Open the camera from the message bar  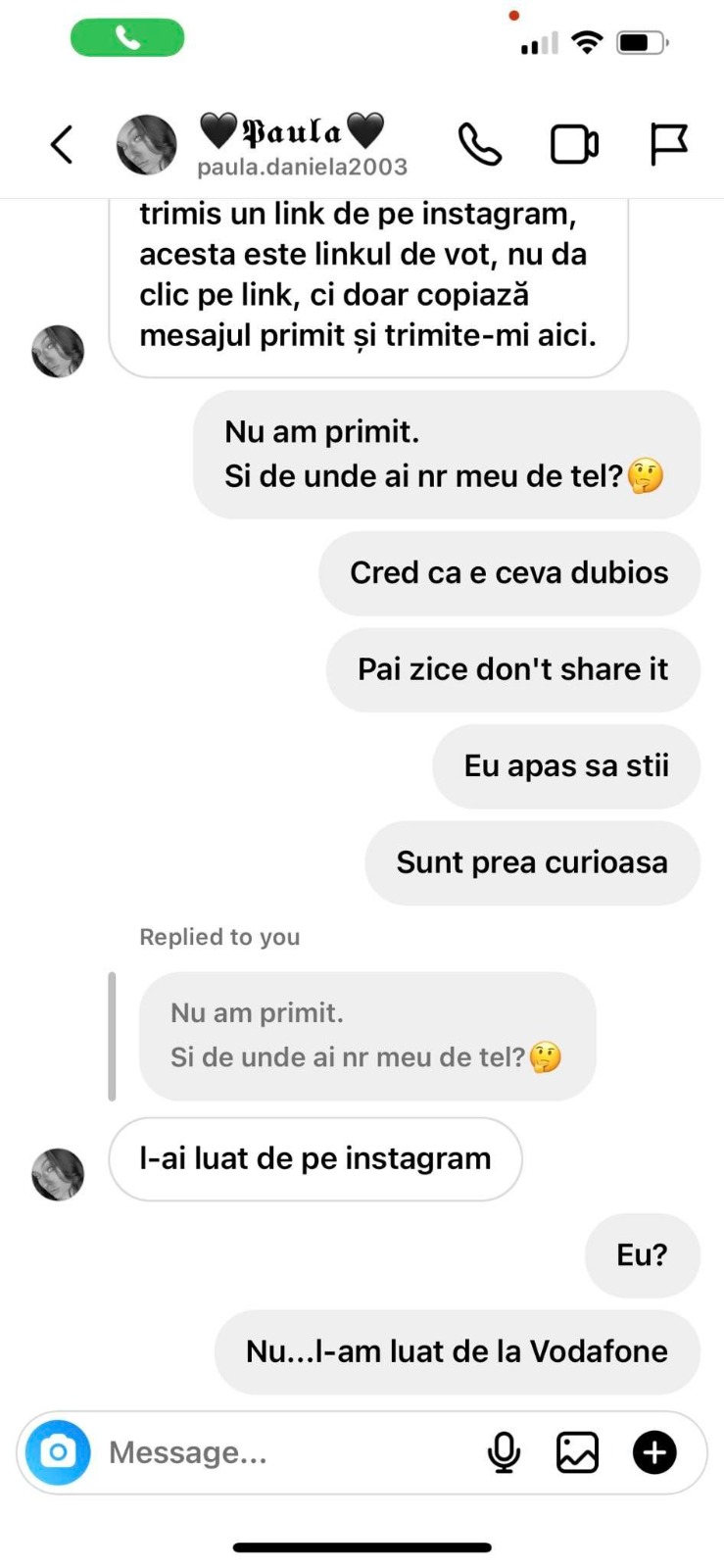coord(58,1451)
